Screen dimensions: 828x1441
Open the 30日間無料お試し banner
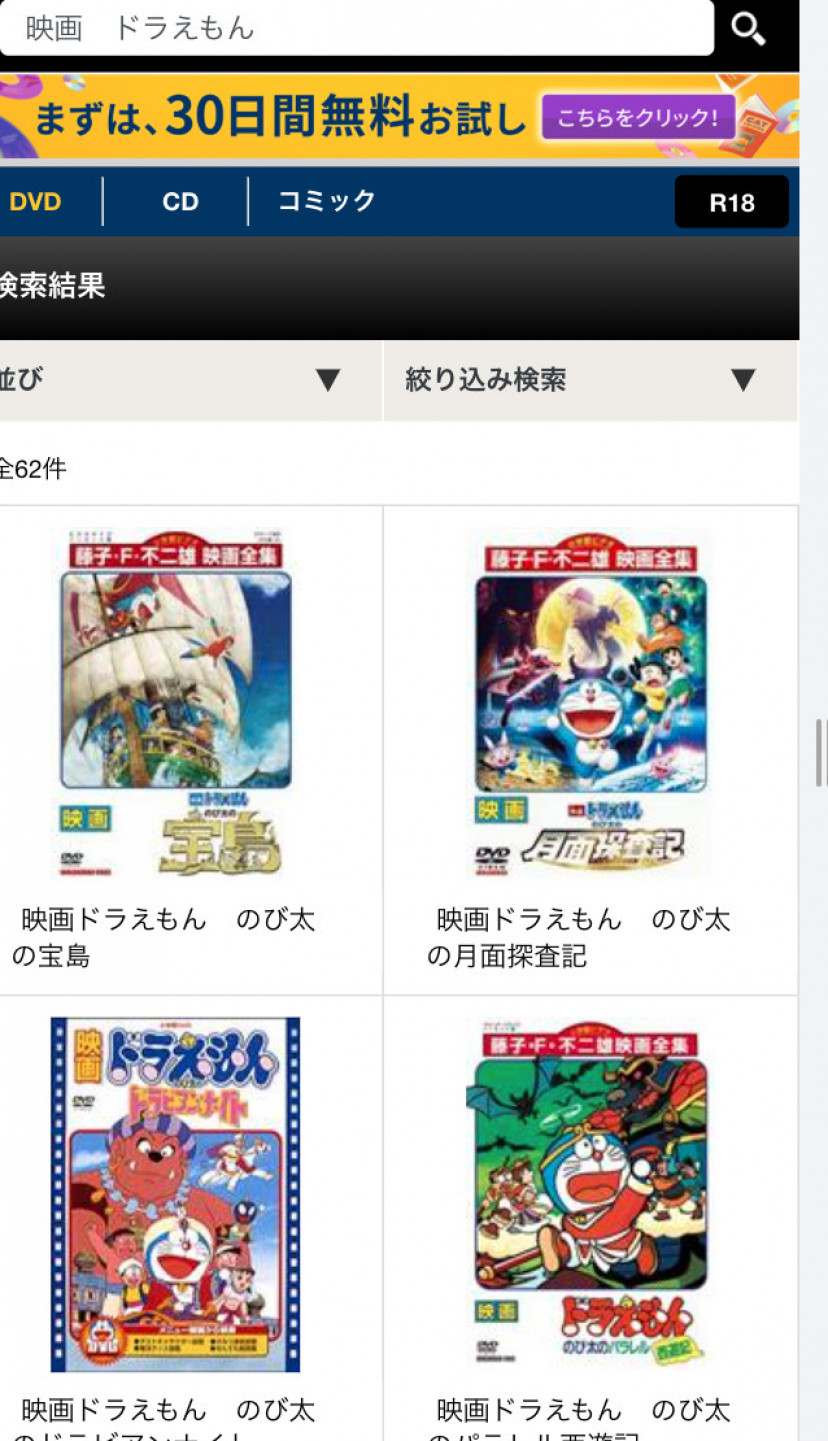point(400,117)
